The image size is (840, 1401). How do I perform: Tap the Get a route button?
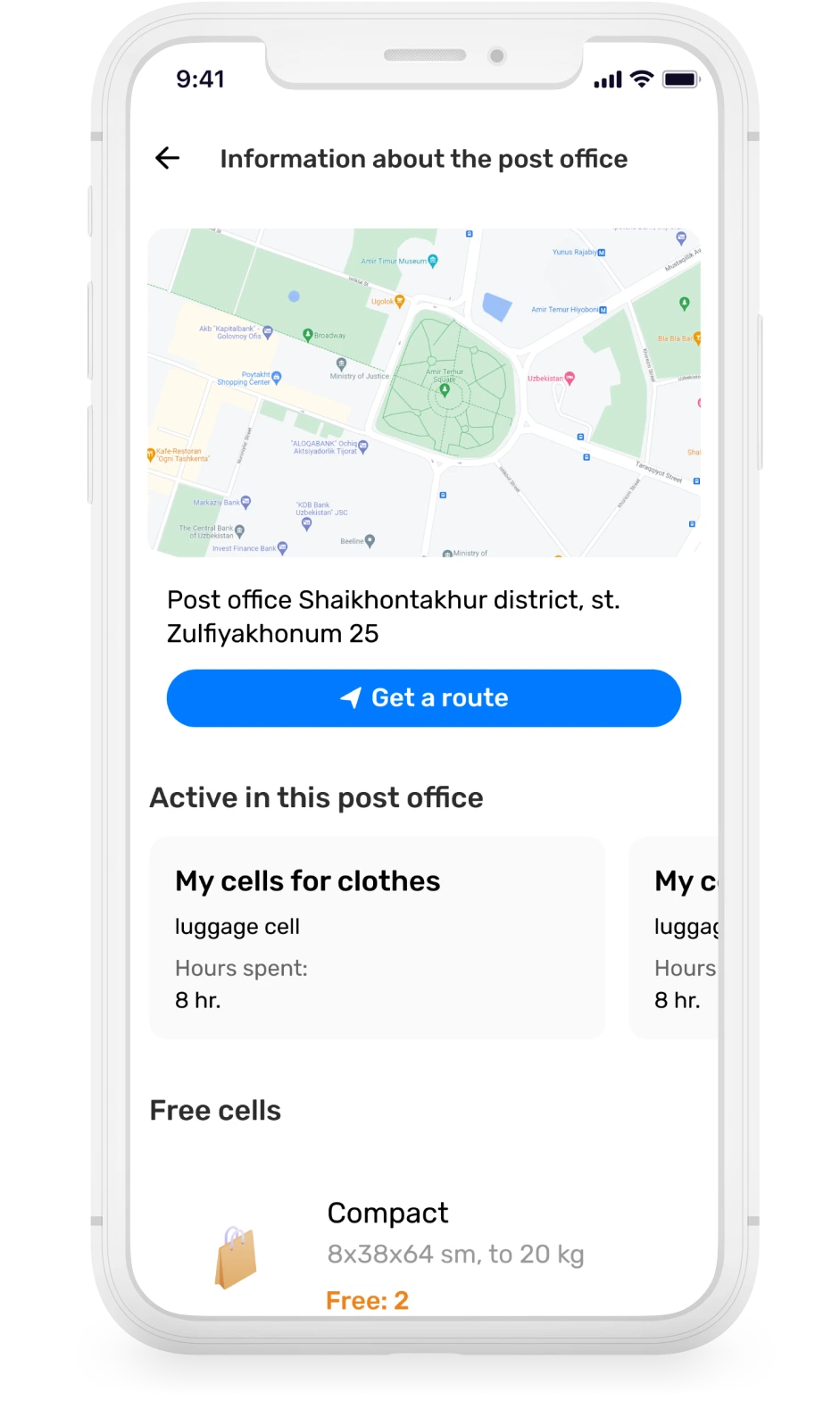423,698
